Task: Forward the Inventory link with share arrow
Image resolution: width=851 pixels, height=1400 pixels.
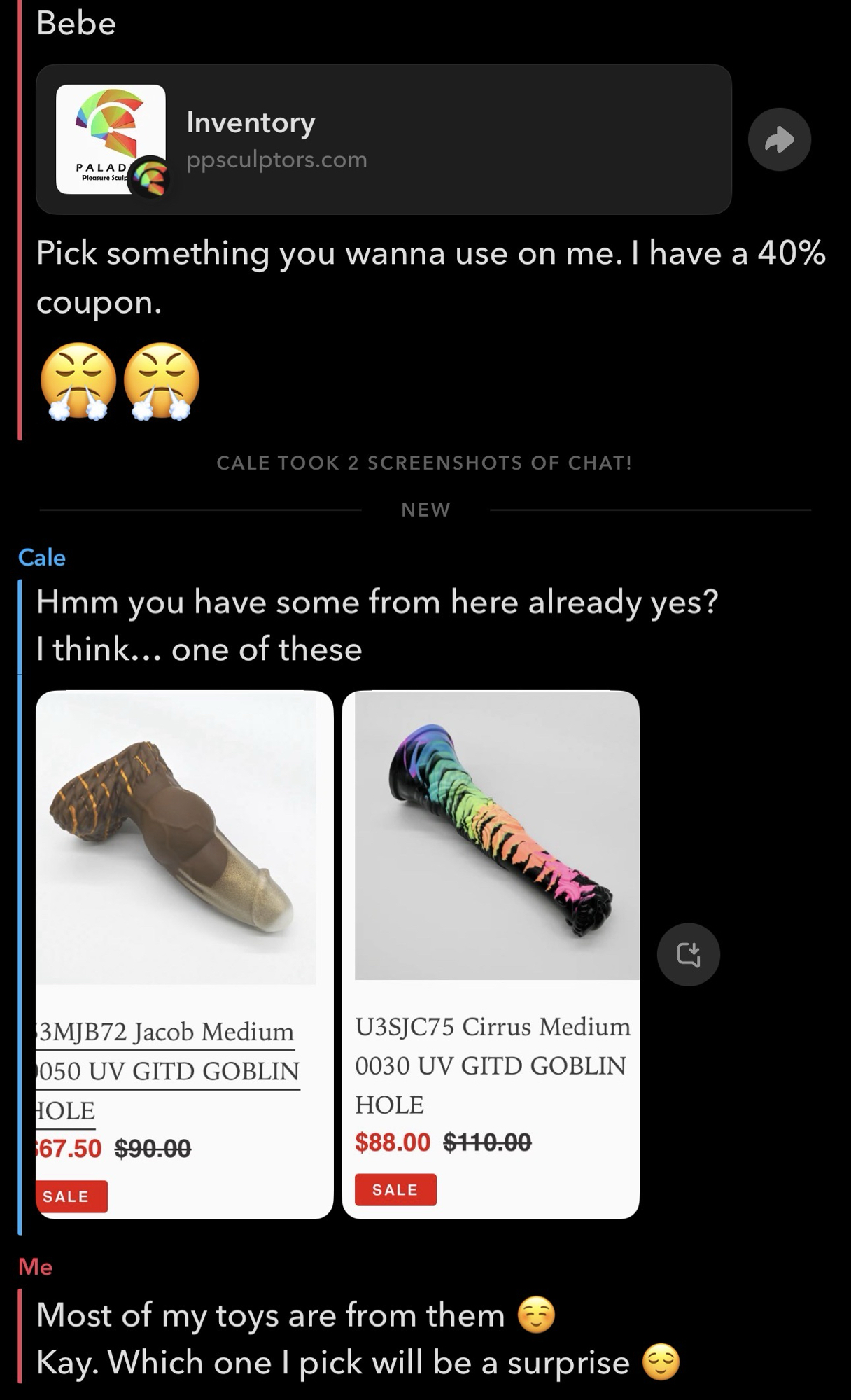Action: pyautogui.click(x=779, y=139)
